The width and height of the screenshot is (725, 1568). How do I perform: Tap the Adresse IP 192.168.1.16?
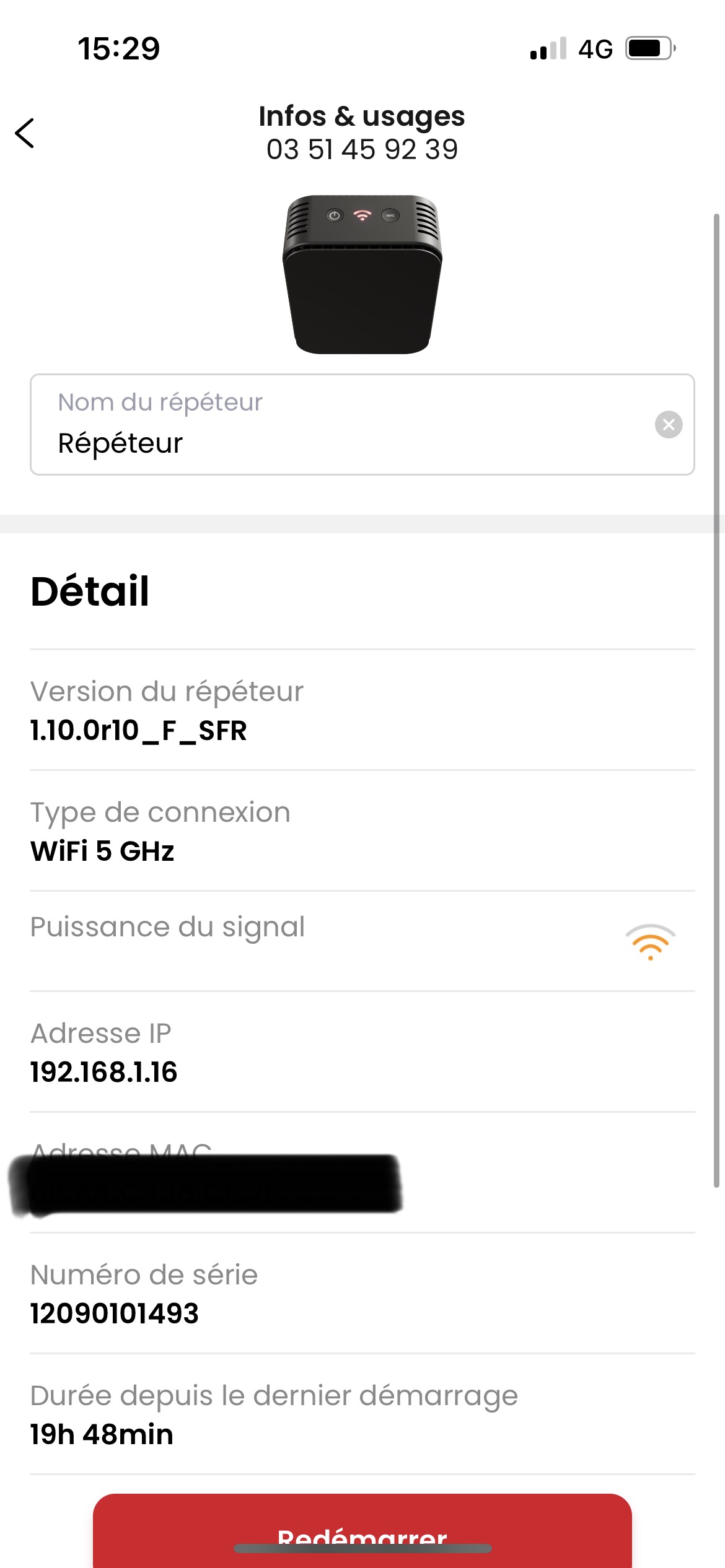tap(104, 1072)
